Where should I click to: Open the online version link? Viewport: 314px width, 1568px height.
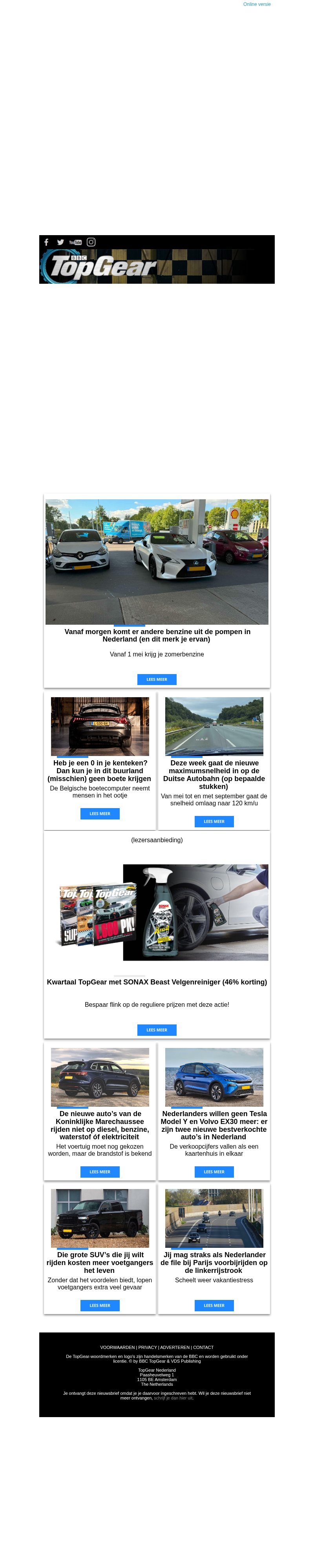[257, 4]
